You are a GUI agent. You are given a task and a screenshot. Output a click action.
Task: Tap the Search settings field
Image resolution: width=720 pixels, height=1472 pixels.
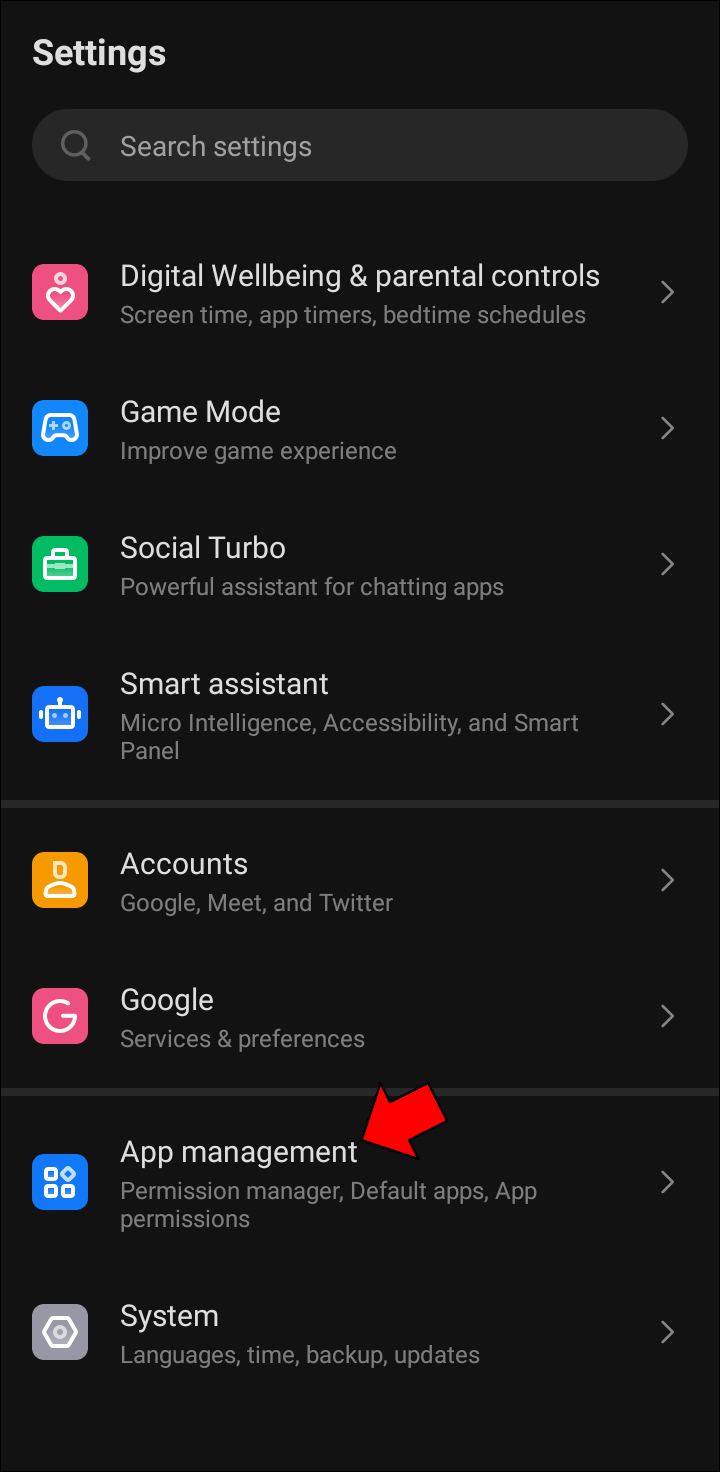coord(360,146)
